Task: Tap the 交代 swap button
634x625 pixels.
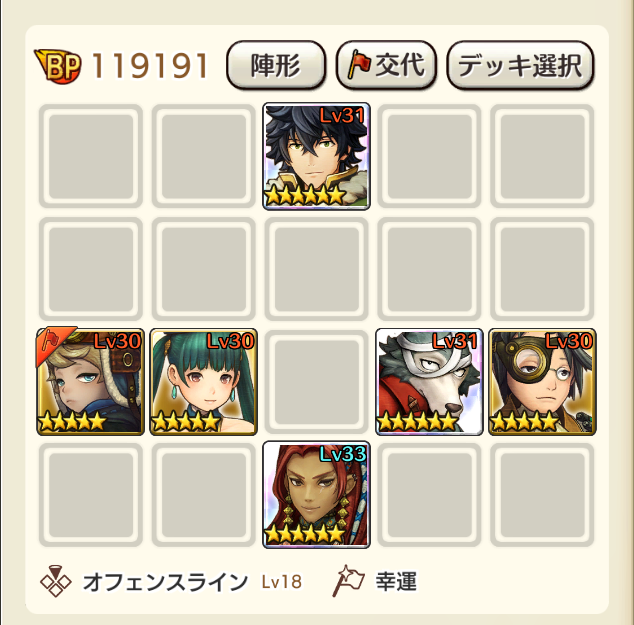Action: coord(386,66)
